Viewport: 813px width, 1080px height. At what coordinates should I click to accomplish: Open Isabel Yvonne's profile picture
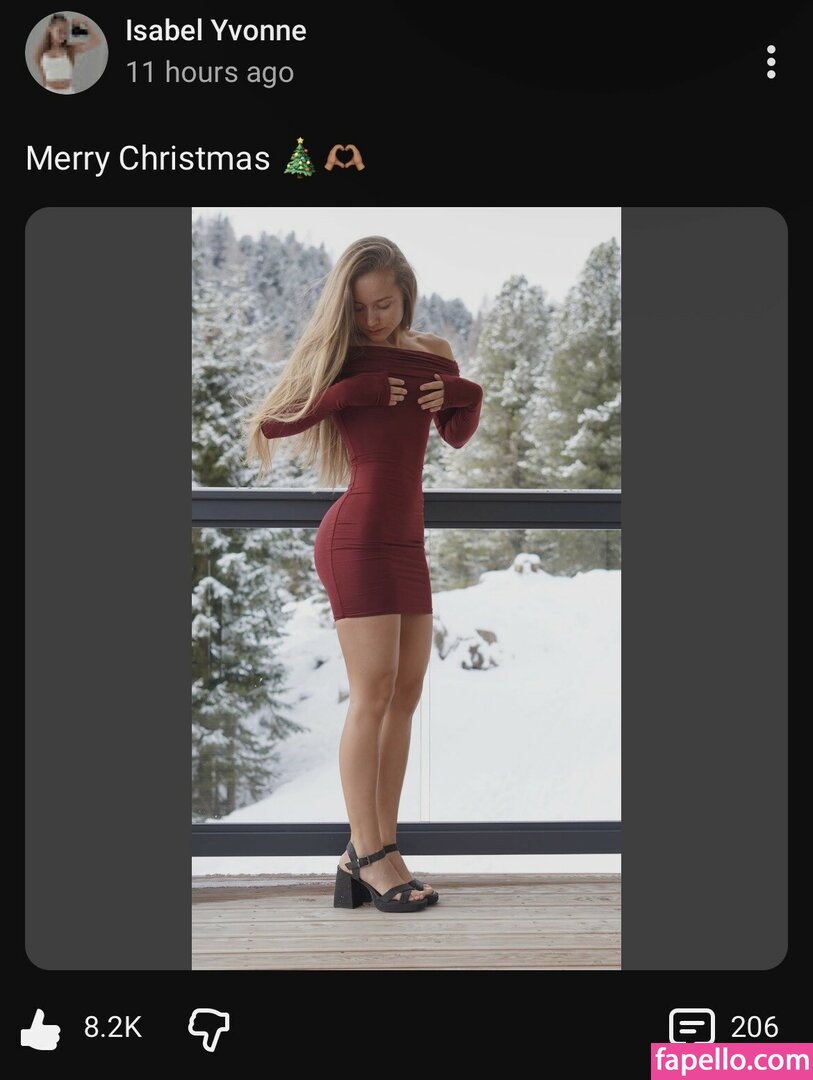pos(66,53)
